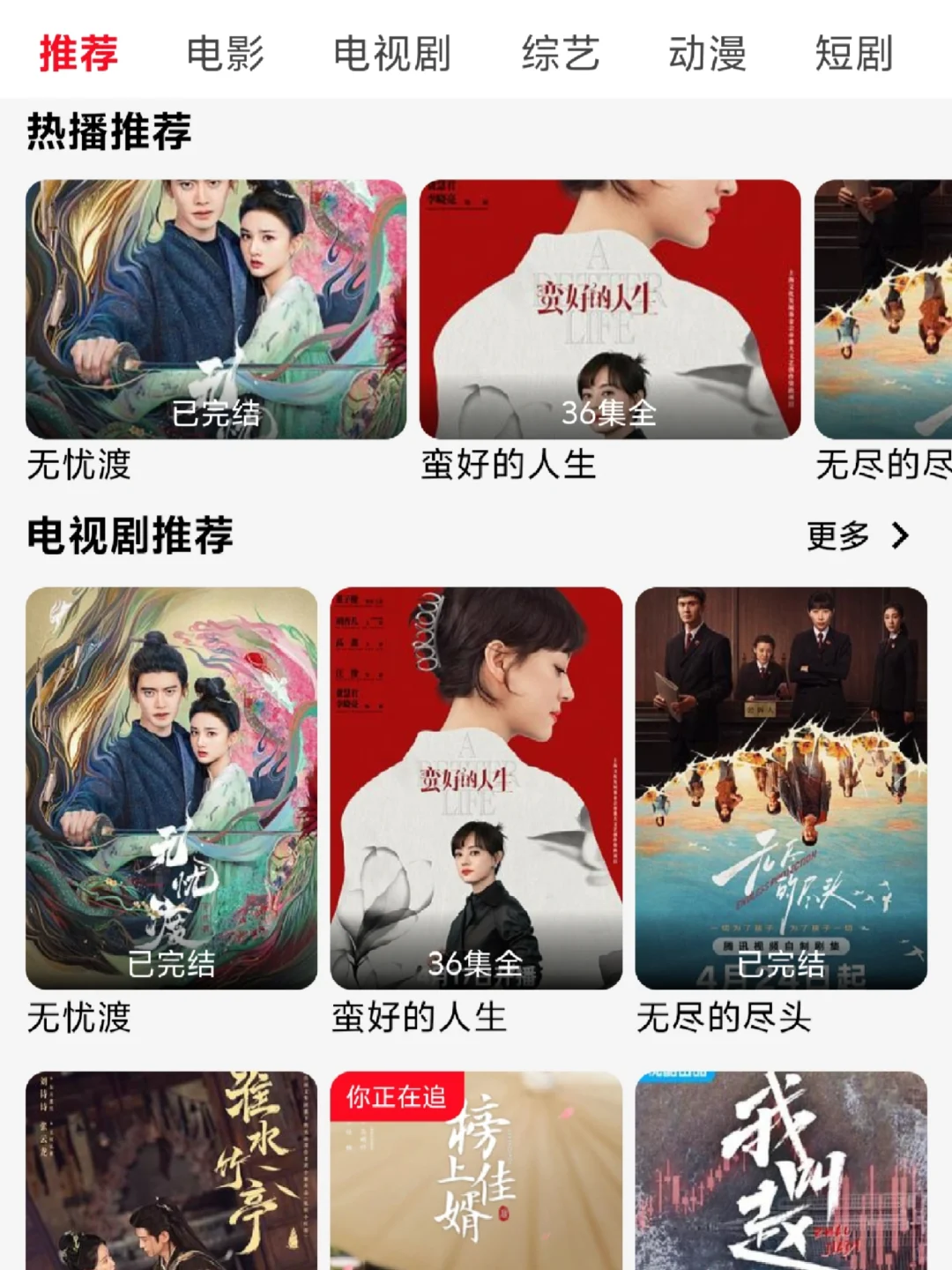
Task: Go to the 短剧 tab
Action: [x=853, y=54]
